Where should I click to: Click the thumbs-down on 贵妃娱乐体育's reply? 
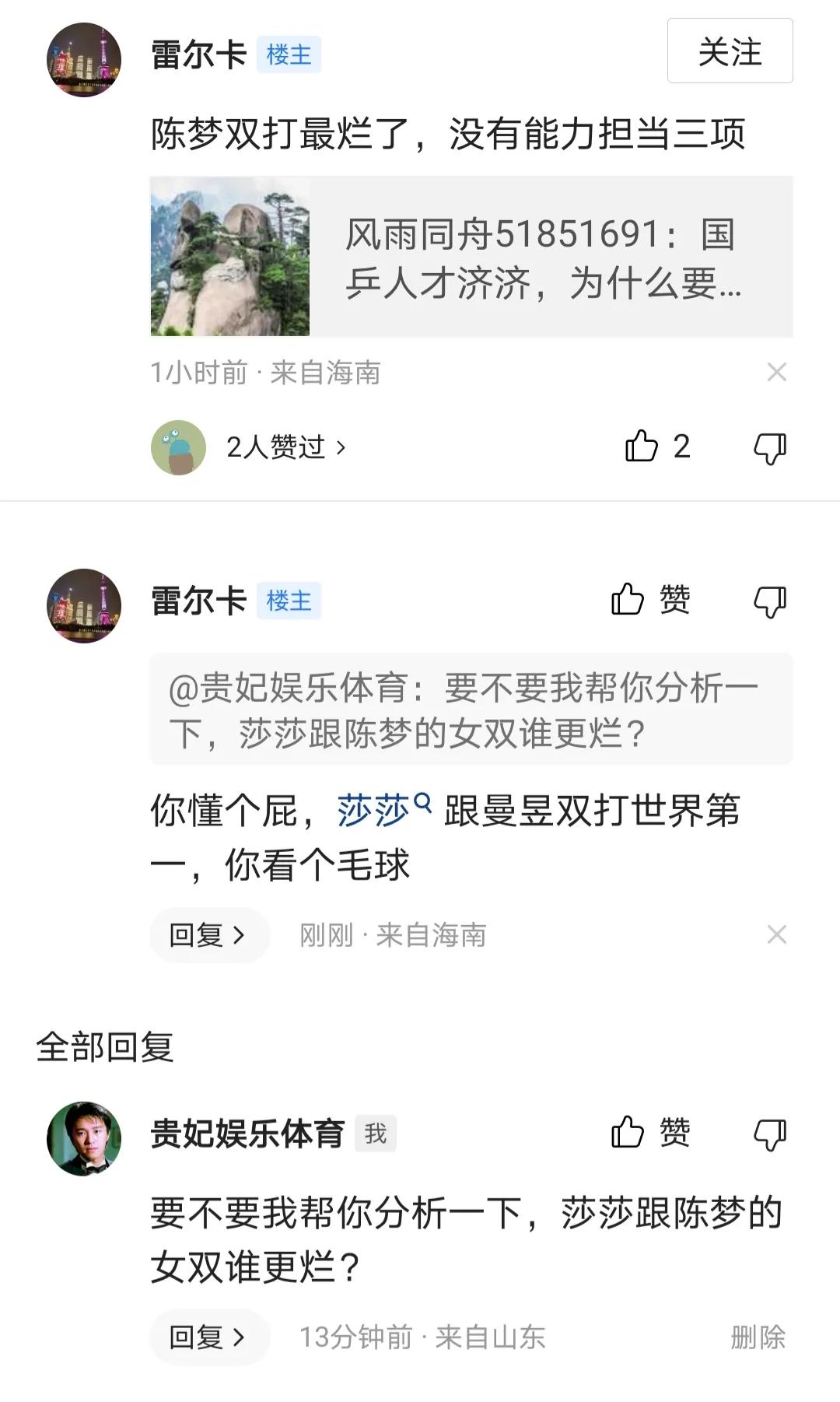(769, 1133)
